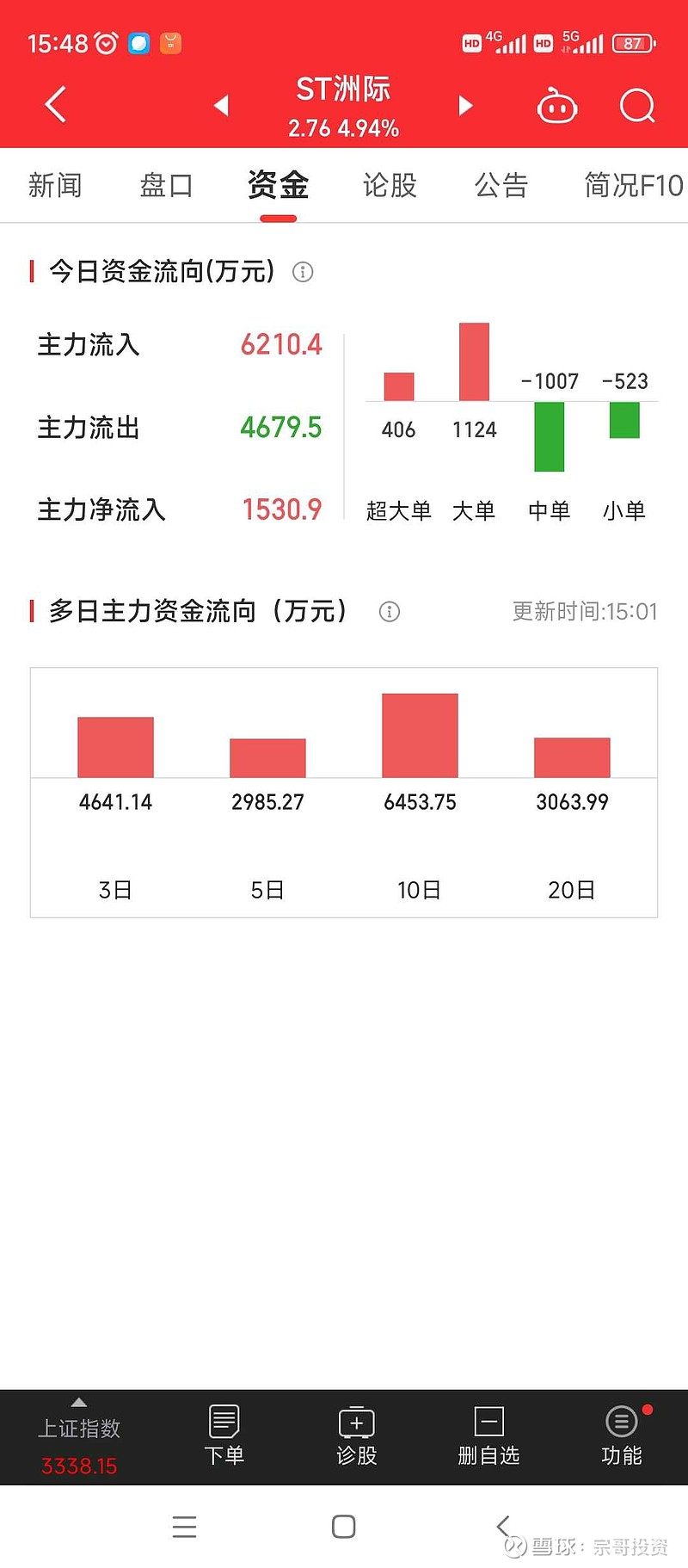This screenshot has height=1568, width=688.
Task: Tap 下单 to place an order
Action: [x=224, y=1436]
